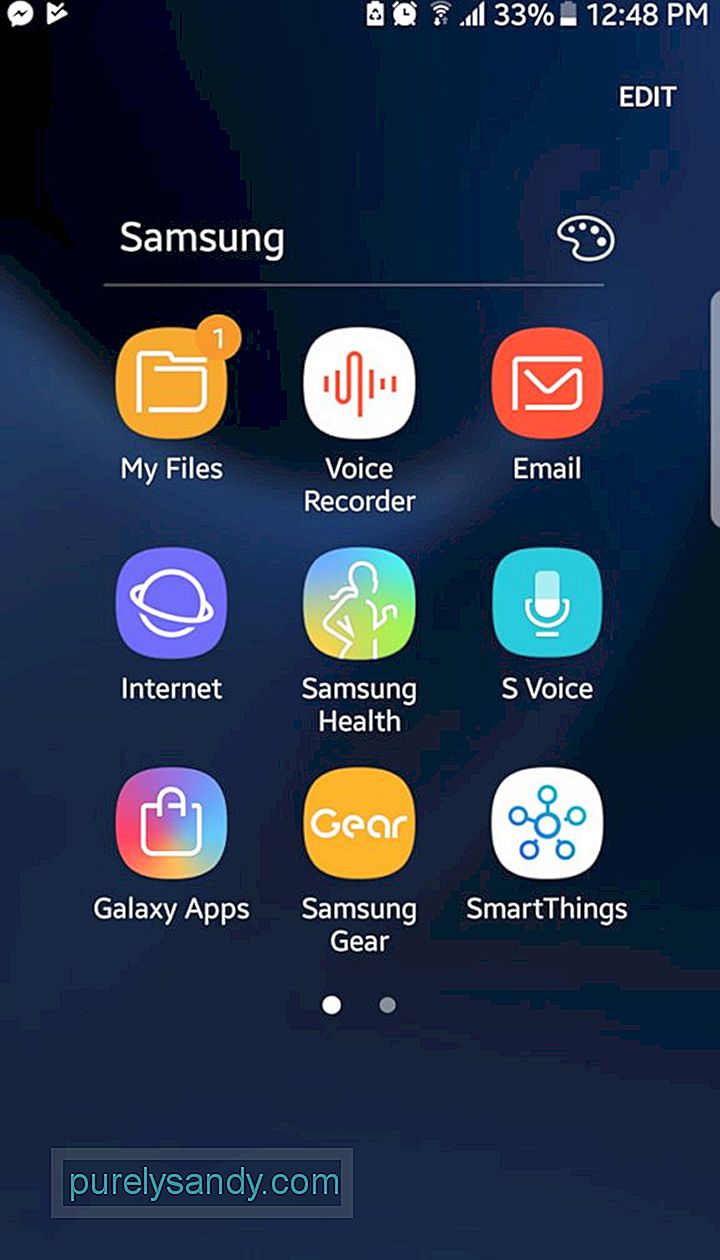Image resolution: width=720 pixels, height=1260 pixels.
Task: Open the folder color palette
Action: (585, 240)
